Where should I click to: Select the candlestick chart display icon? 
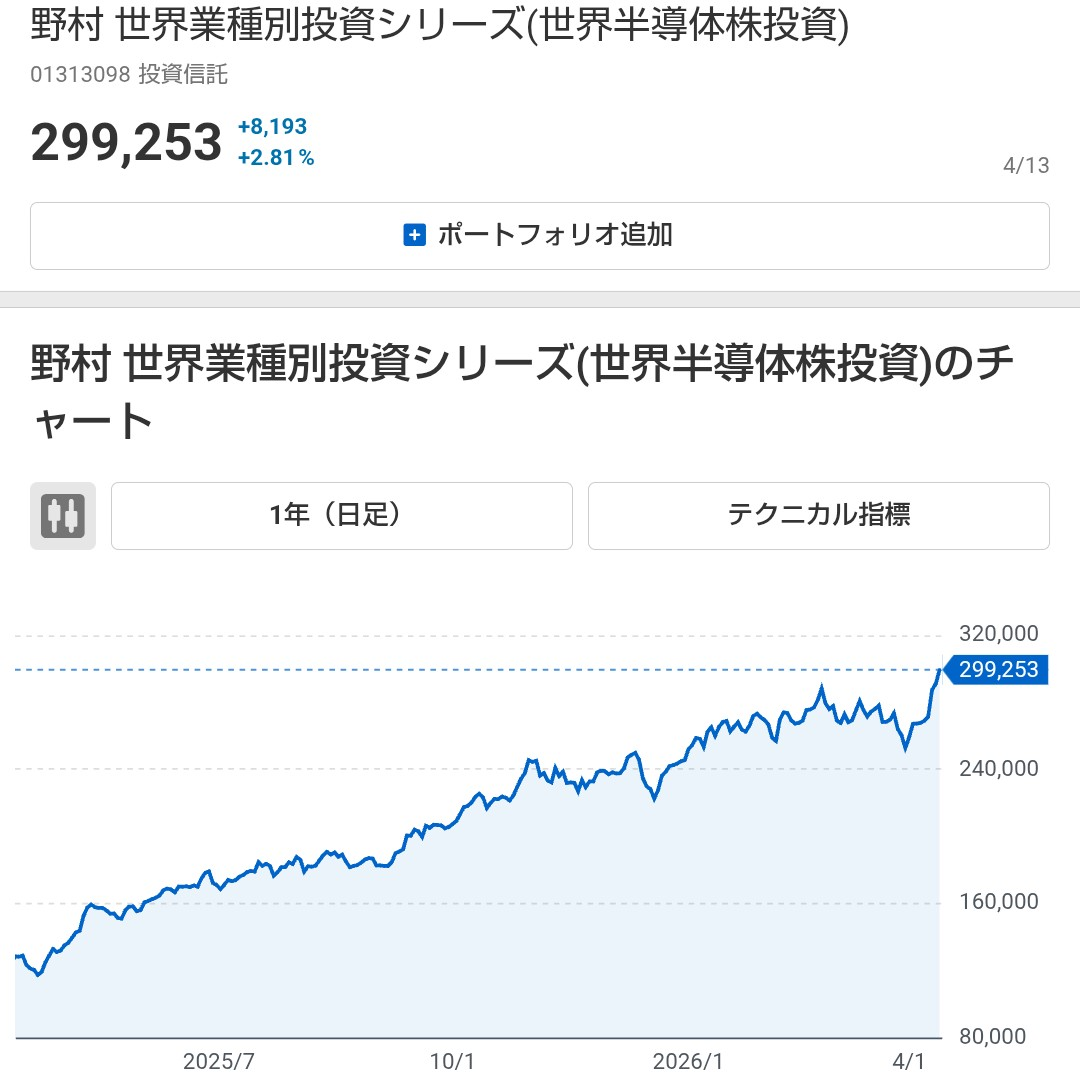pyautogui.click(x=62, y=516)
